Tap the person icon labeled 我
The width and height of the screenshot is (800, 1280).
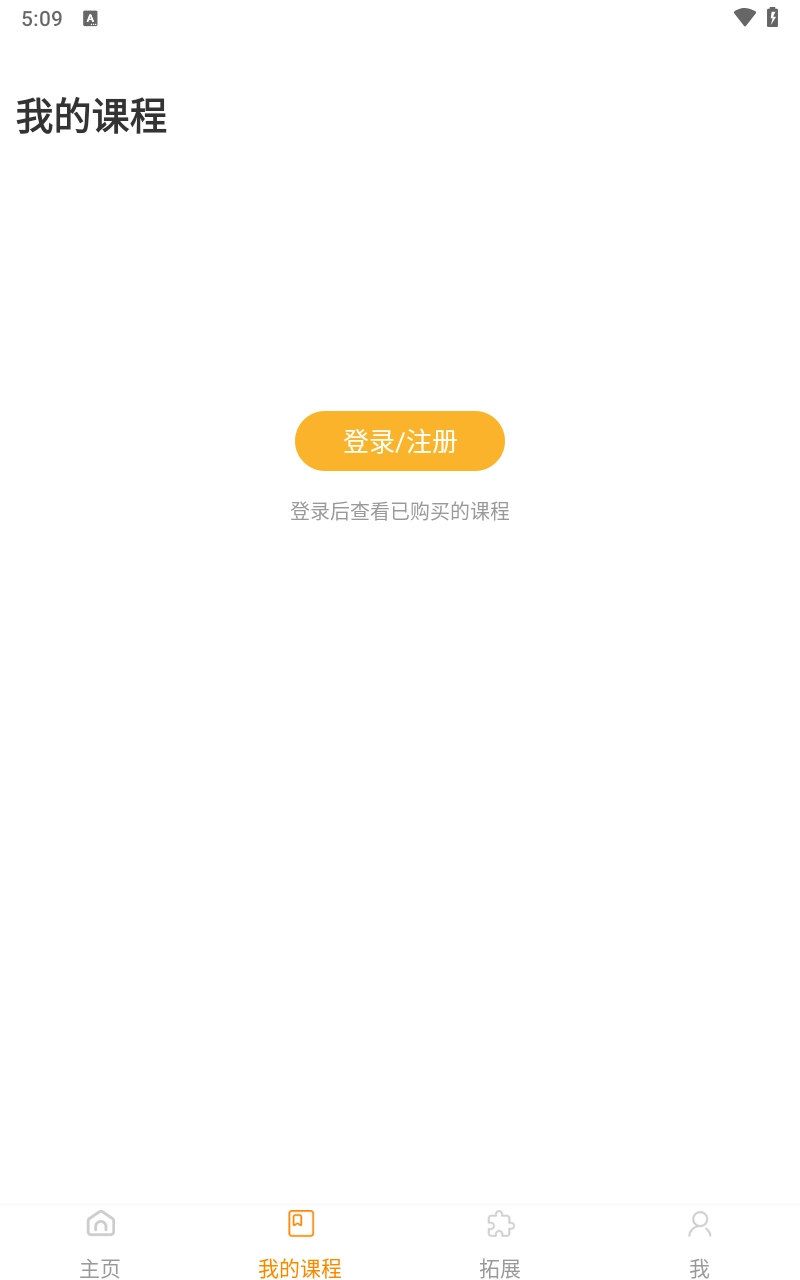[x=700, y=1223]
